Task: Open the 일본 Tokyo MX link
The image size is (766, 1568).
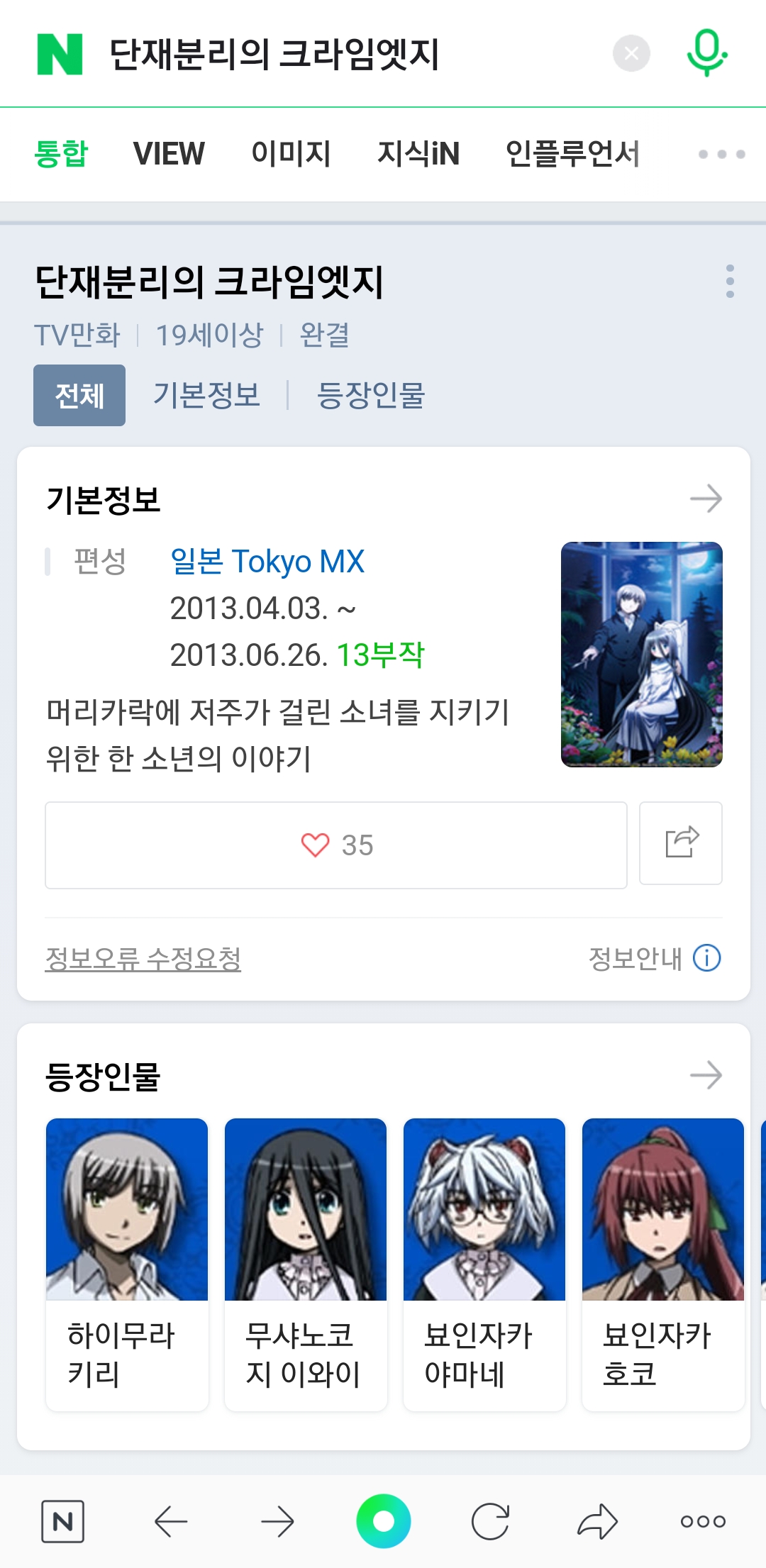Action: tap(267, 562)
